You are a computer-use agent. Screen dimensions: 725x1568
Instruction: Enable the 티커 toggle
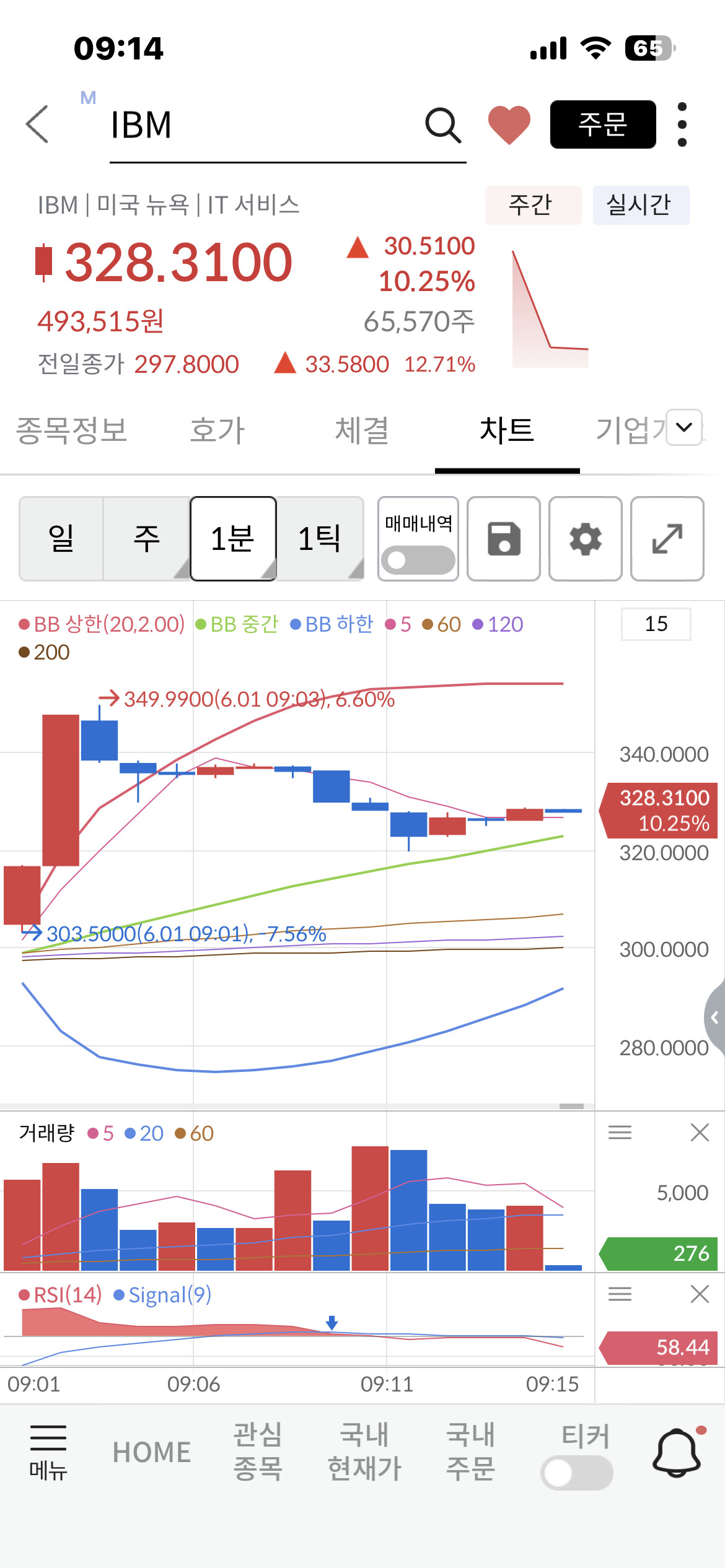[x=577, y=1473]
